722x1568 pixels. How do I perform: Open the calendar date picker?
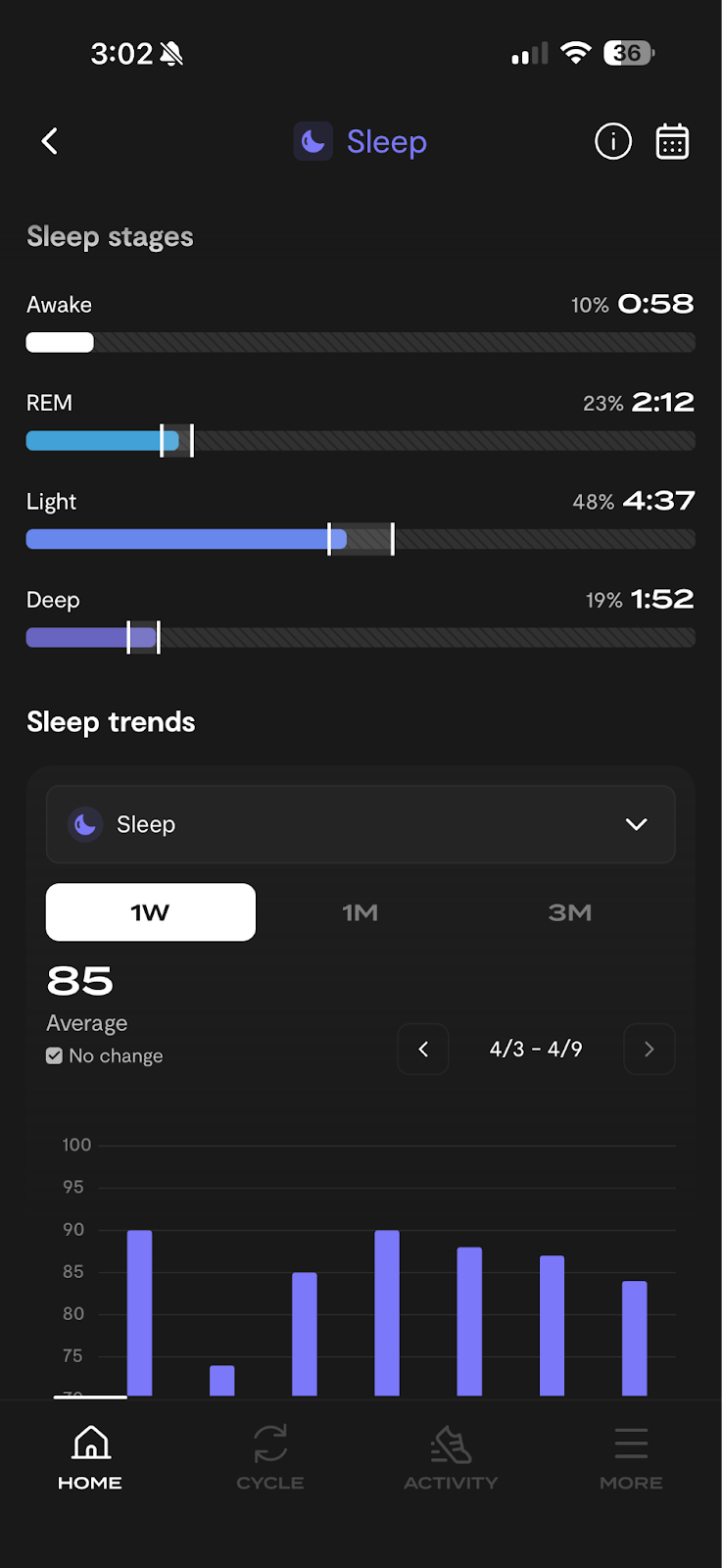672,141
